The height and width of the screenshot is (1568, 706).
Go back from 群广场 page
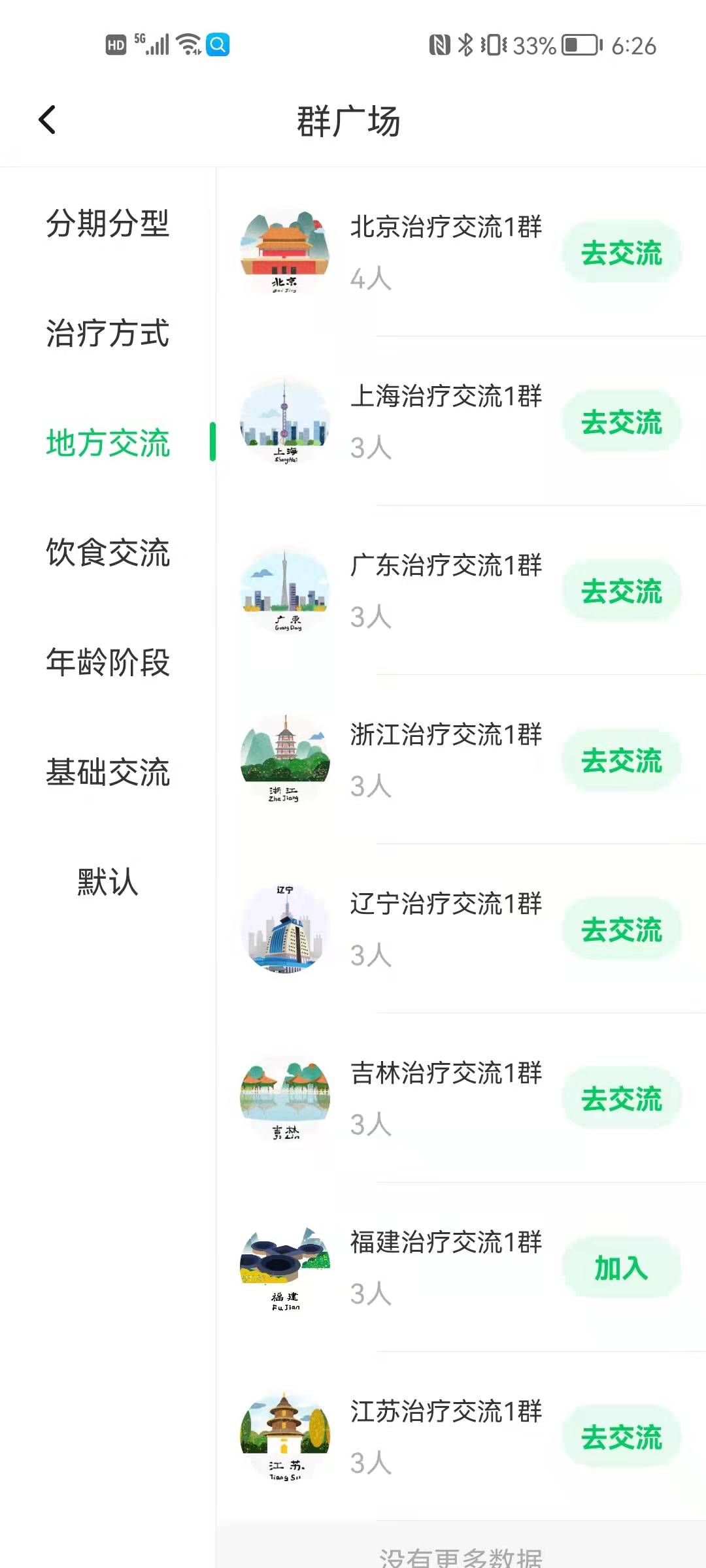[x=47, y=120]
